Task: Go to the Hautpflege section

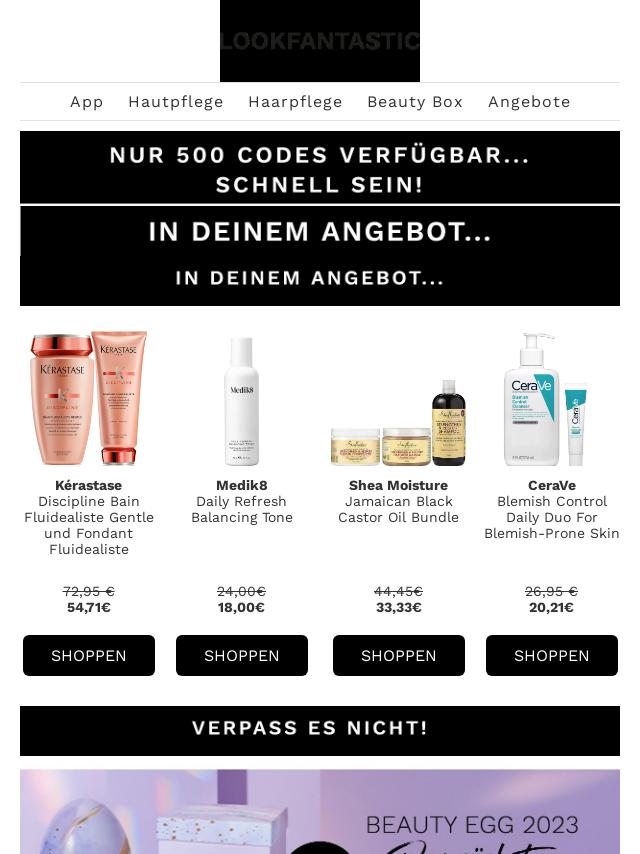Action: point(176,102)
